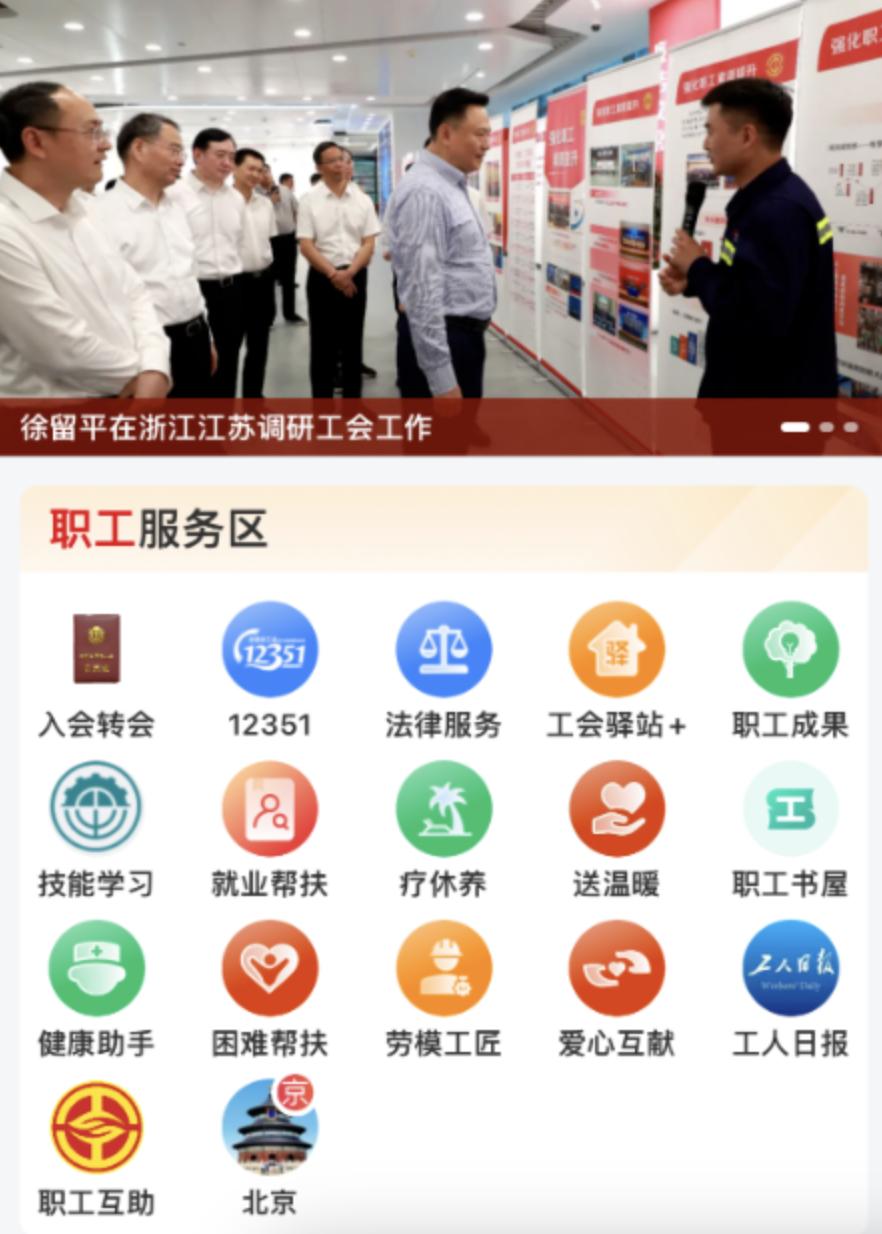882x1234 pixels.
Task: Open 职工书屋 reading room
Action: click(x=790, y=808)
